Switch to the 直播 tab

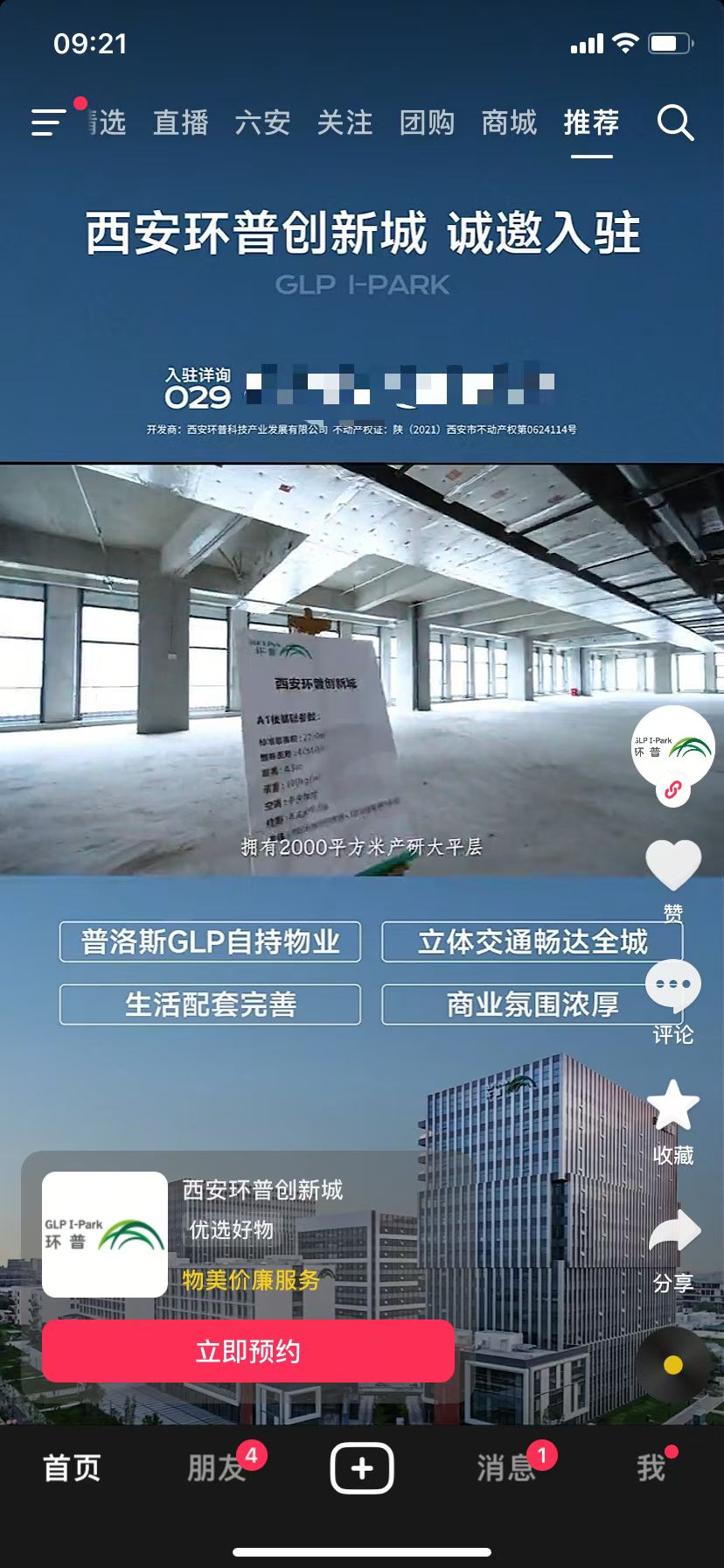click(x=181, y=123)
